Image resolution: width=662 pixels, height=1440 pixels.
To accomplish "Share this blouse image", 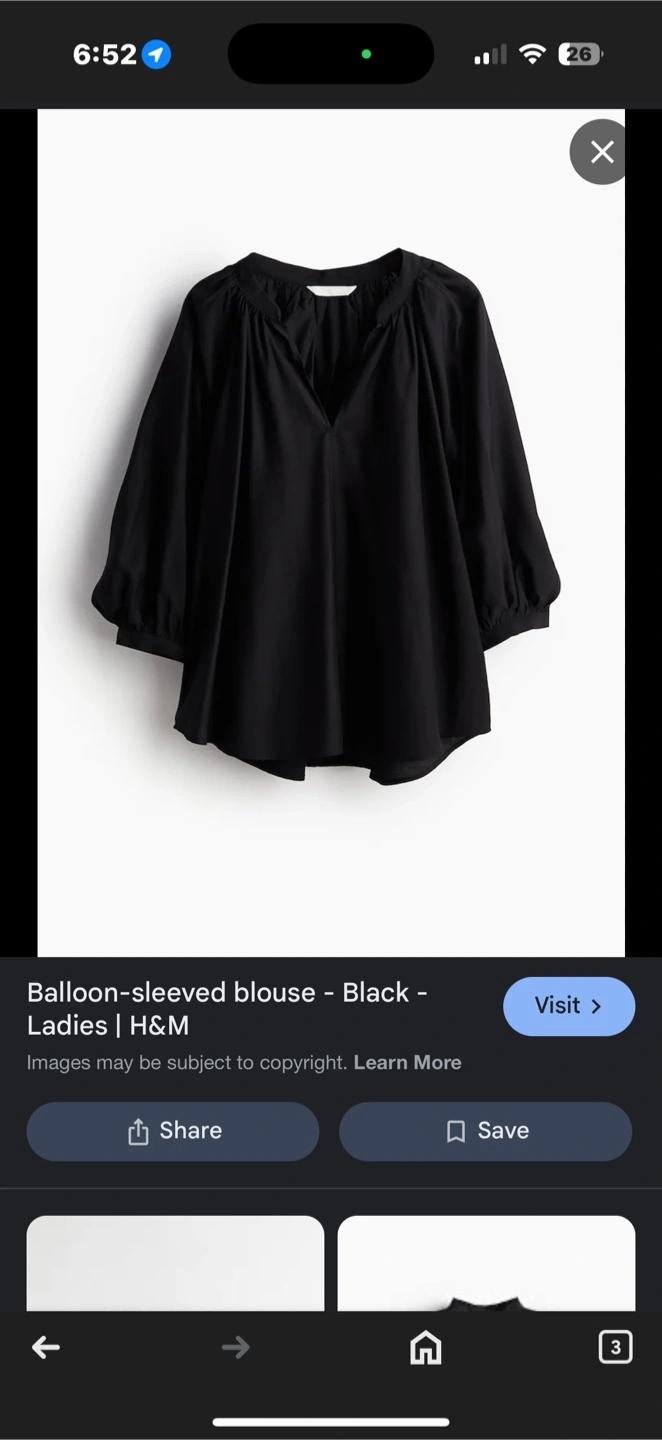I will 173,1131.
